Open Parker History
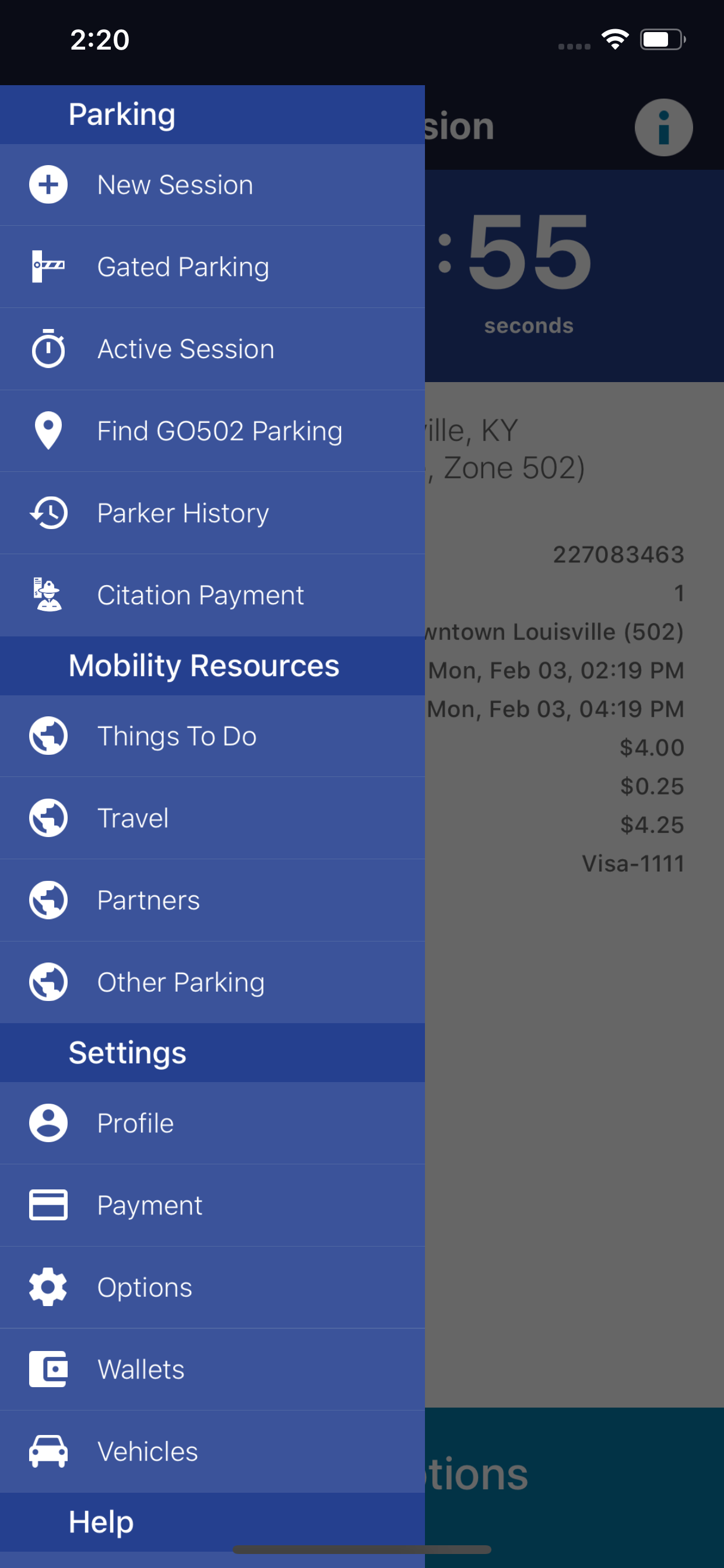 [x=182, y=513]
